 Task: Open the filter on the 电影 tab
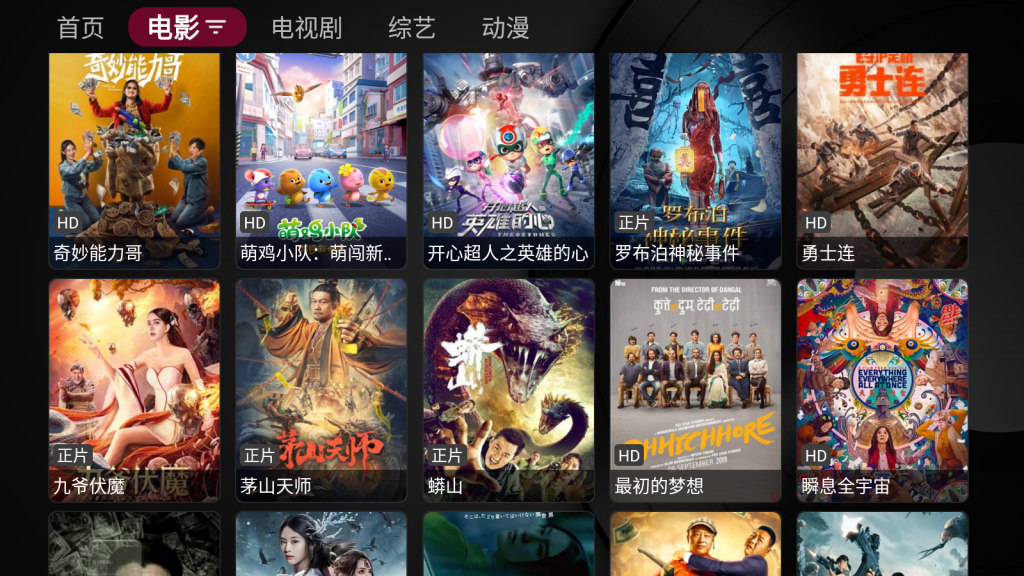coord(216,28)
